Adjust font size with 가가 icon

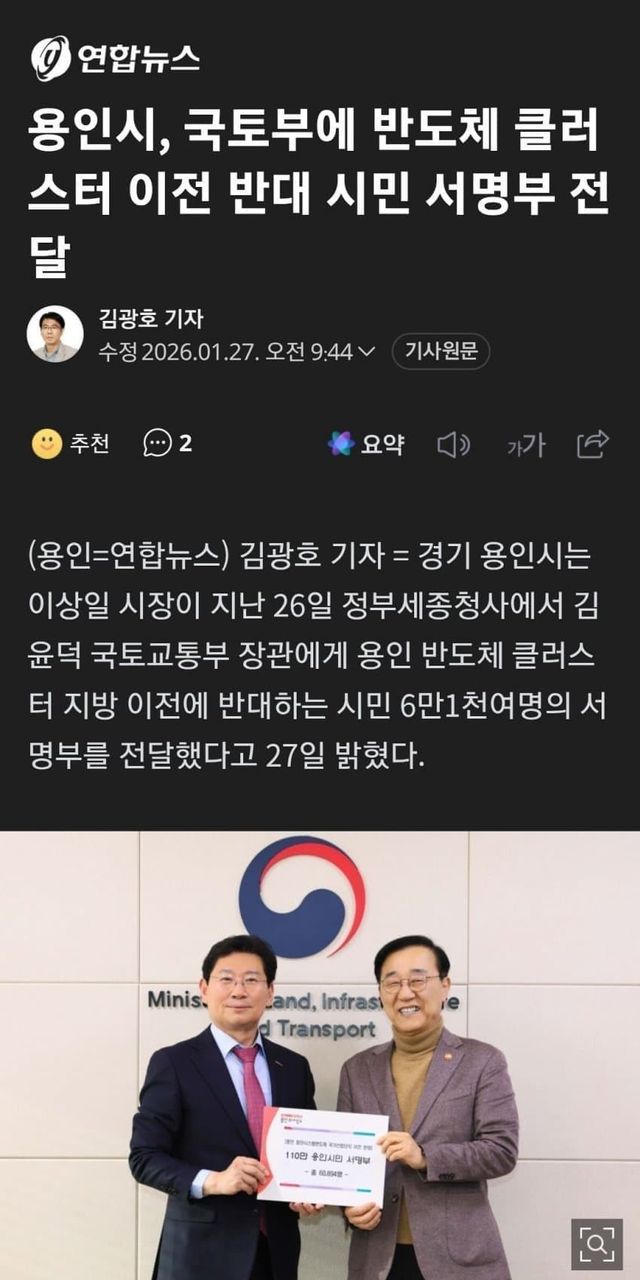pos(525,445)
